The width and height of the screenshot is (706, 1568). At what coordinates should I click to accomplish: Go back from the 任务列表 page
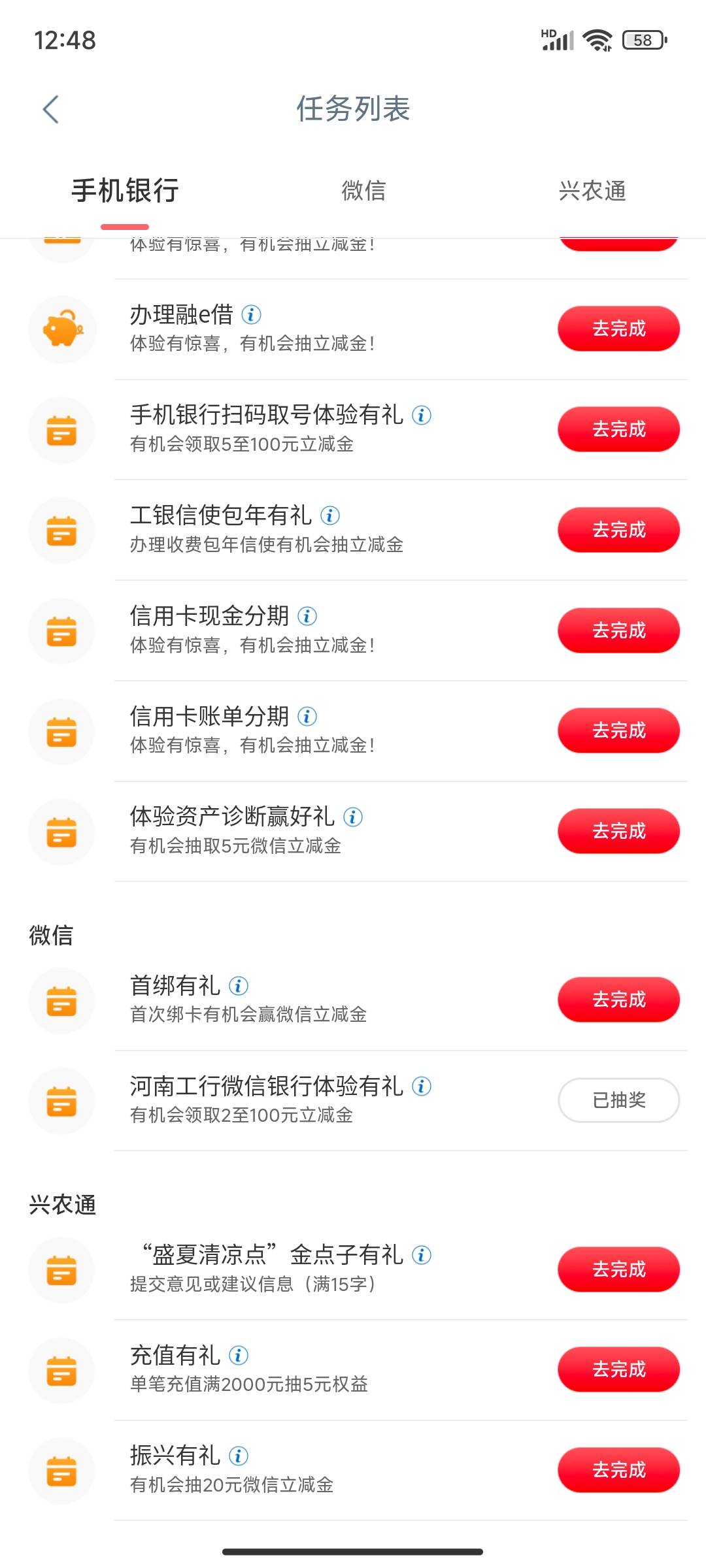50,109
